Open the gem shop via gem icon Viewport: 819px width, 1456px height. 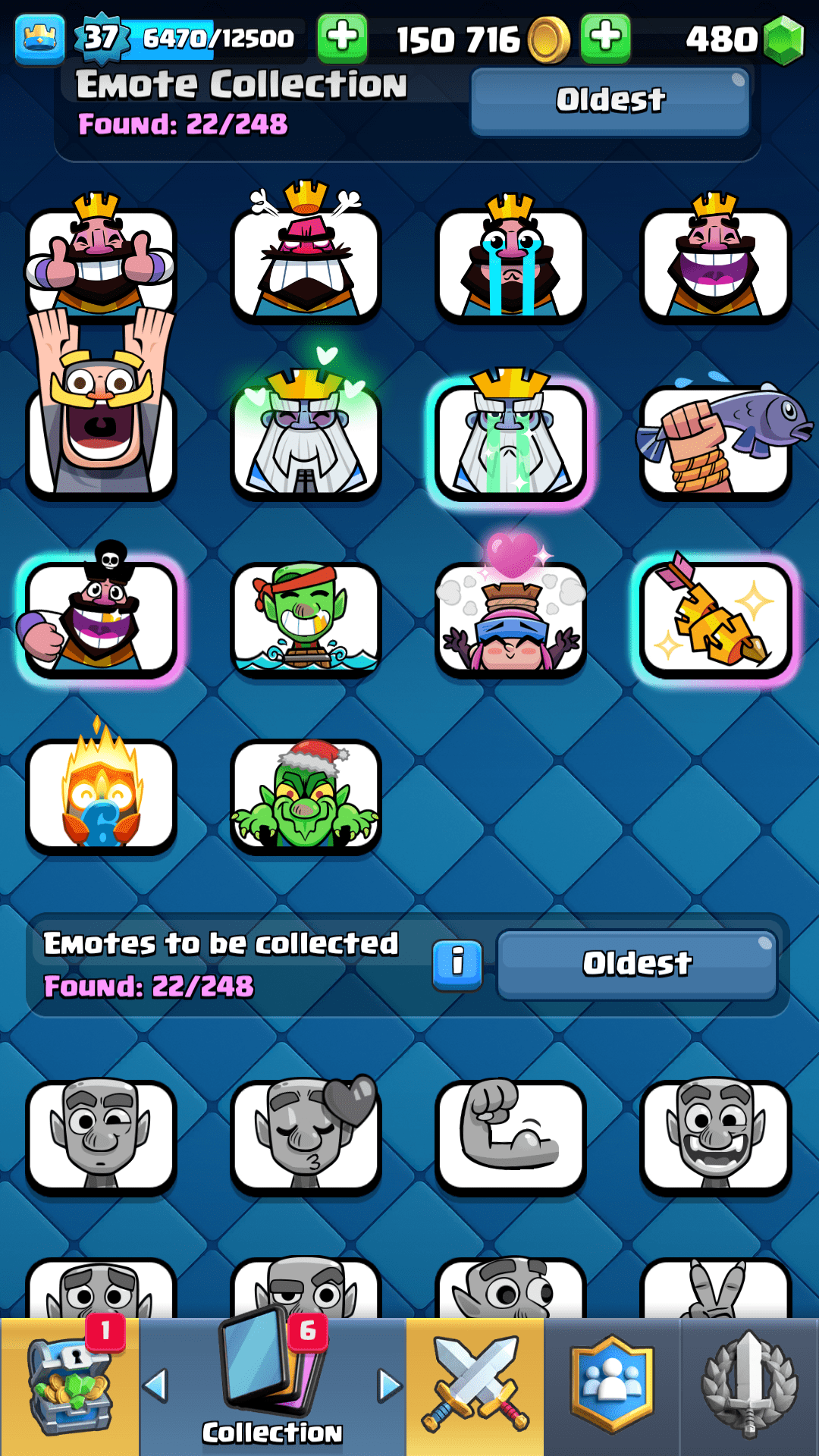783,39
